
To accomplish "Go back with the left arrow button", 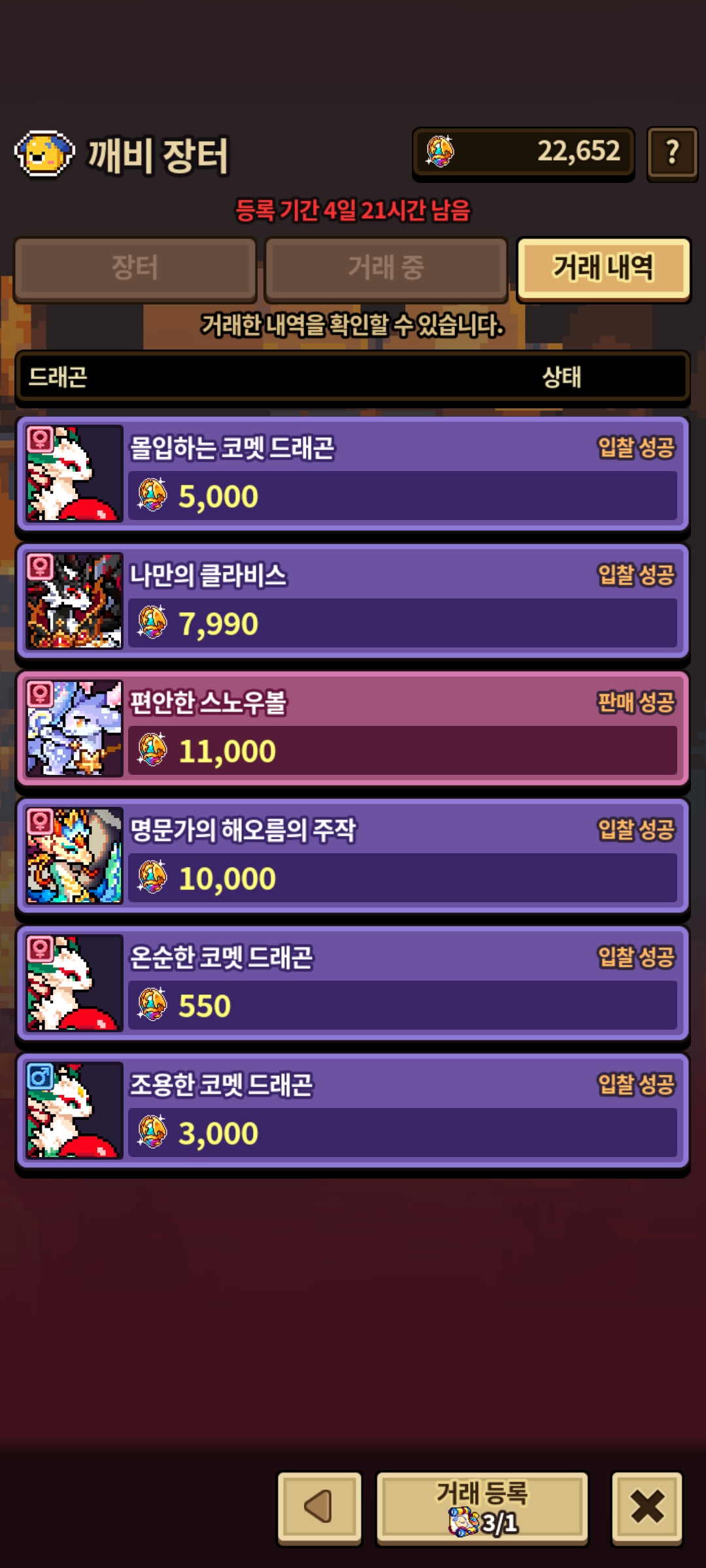I will point(320,1508).
